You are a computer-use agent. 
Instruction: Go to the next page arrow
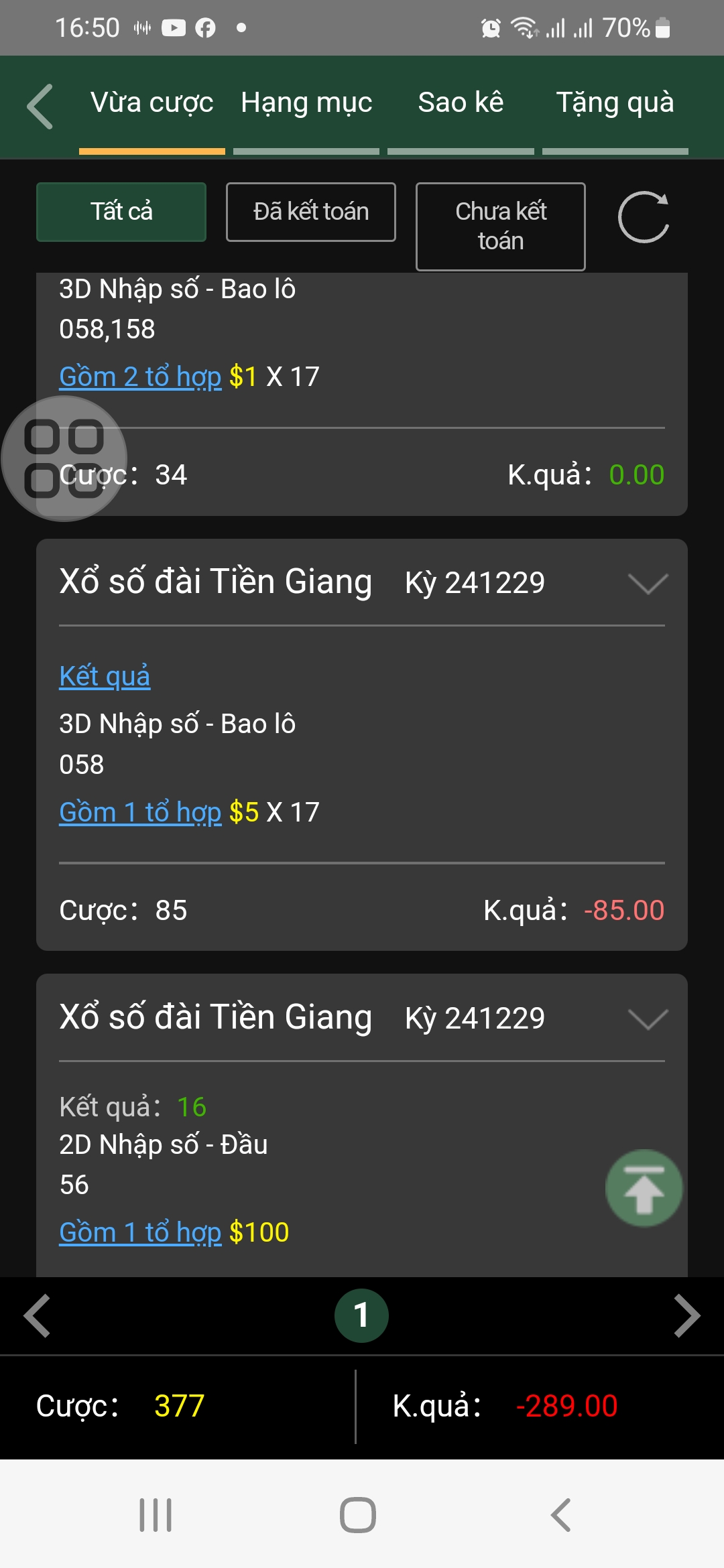pos(687,1316)
